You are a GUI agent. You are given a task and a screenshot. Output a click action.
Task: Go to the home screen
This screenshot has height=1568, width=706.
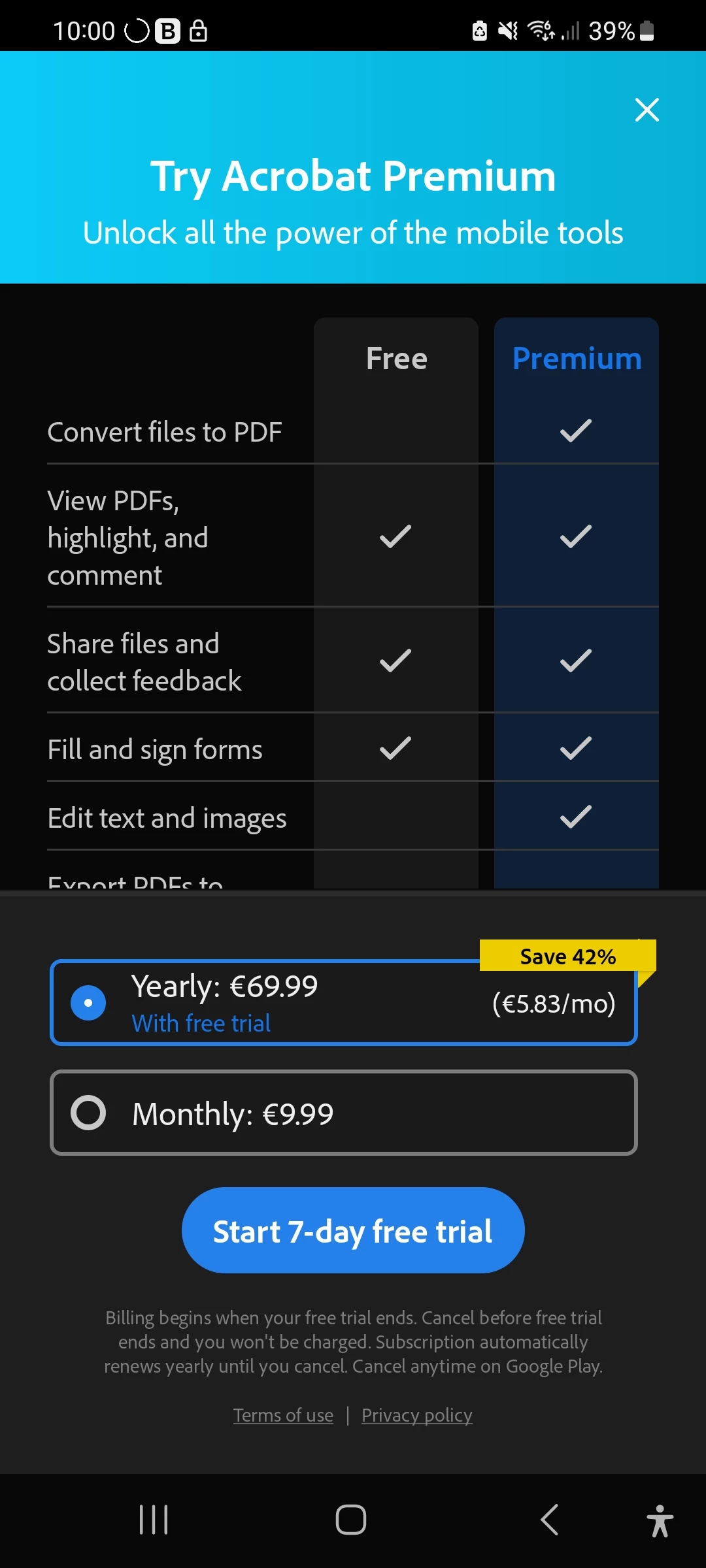coord(351,1520)
